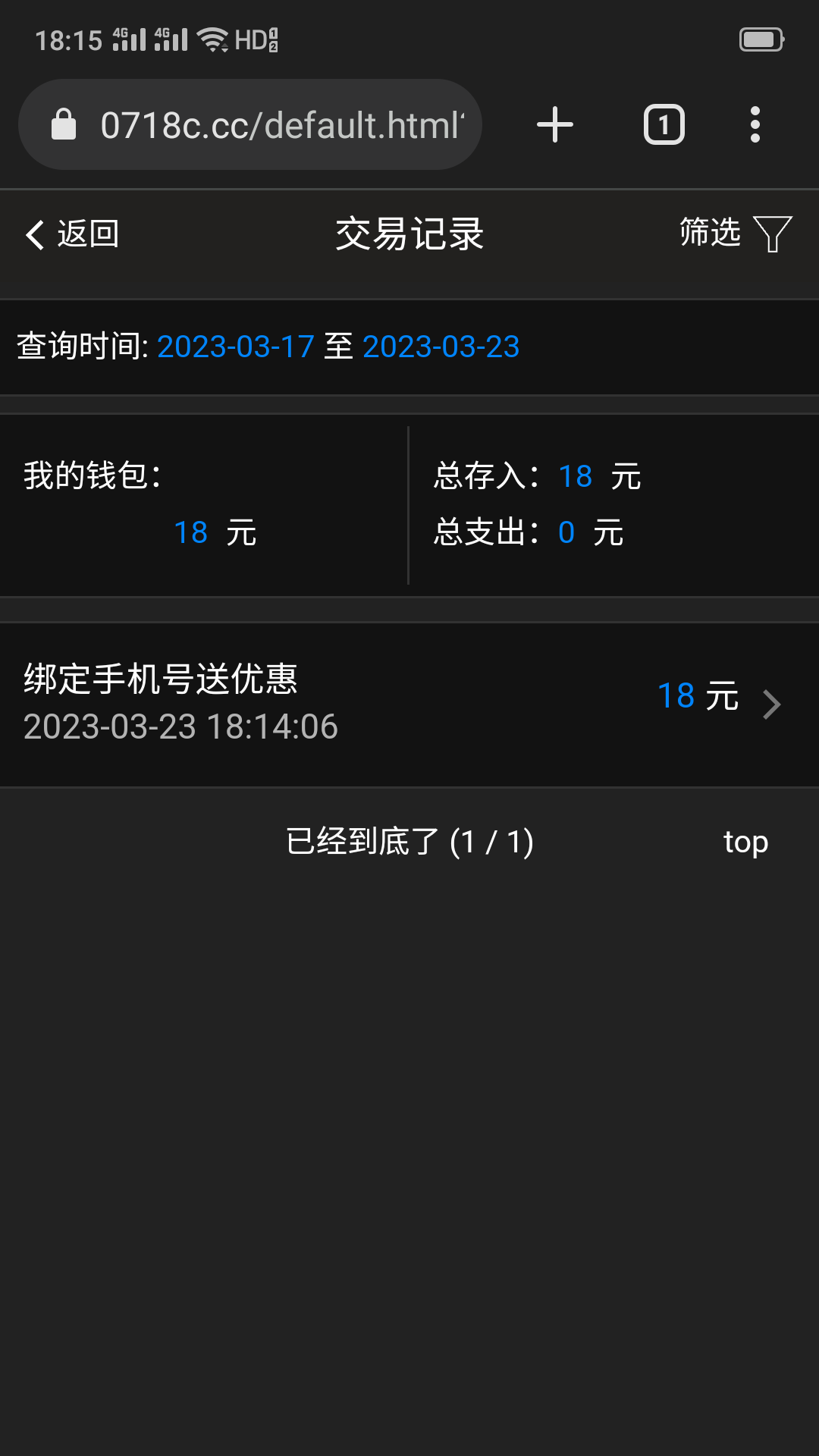Image resolution: width=819 pixels, height=1456 pixels.
Task: Open browser overflow menu
Action: pos(755,125)
